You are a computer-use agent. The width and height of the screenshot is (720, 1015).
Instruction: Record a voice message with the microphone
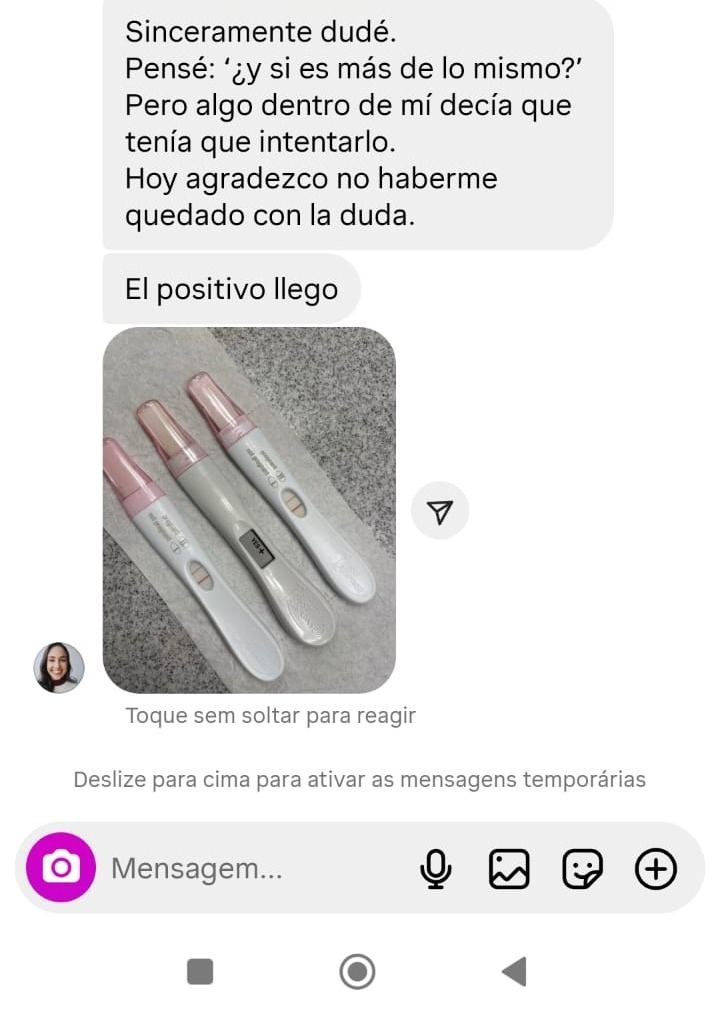coord(435,869)
